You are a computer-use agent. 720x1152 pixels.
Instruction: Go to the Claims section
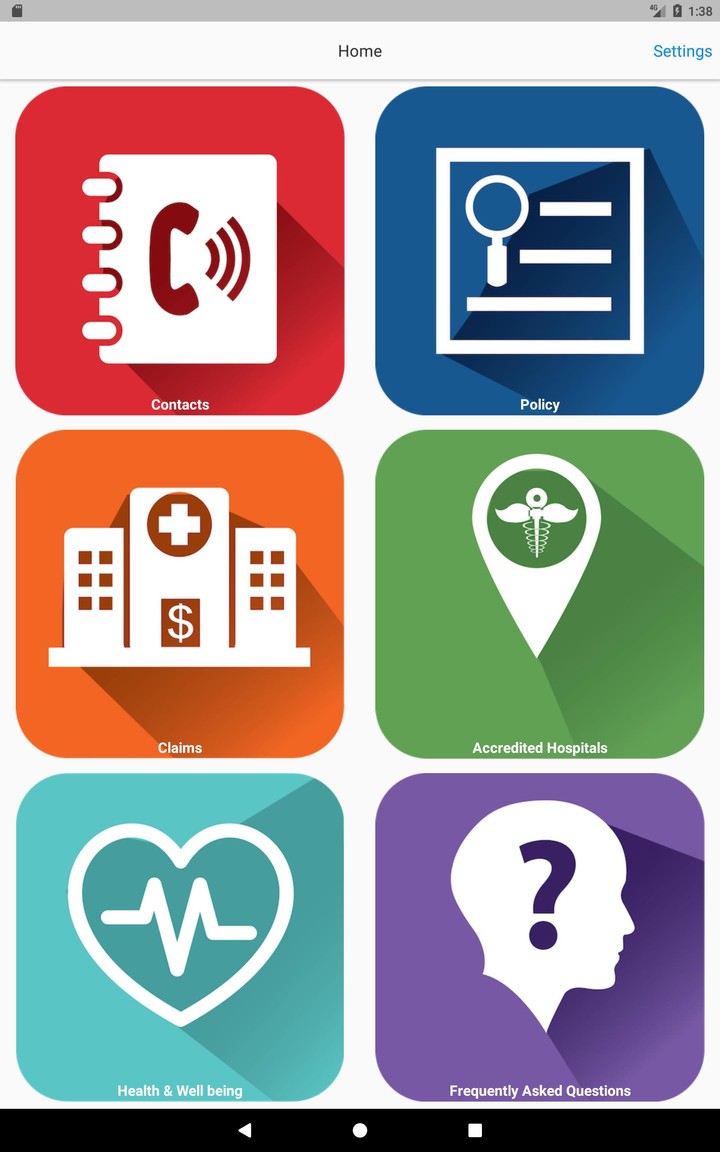pyautogui.click(x=180, y=594)
